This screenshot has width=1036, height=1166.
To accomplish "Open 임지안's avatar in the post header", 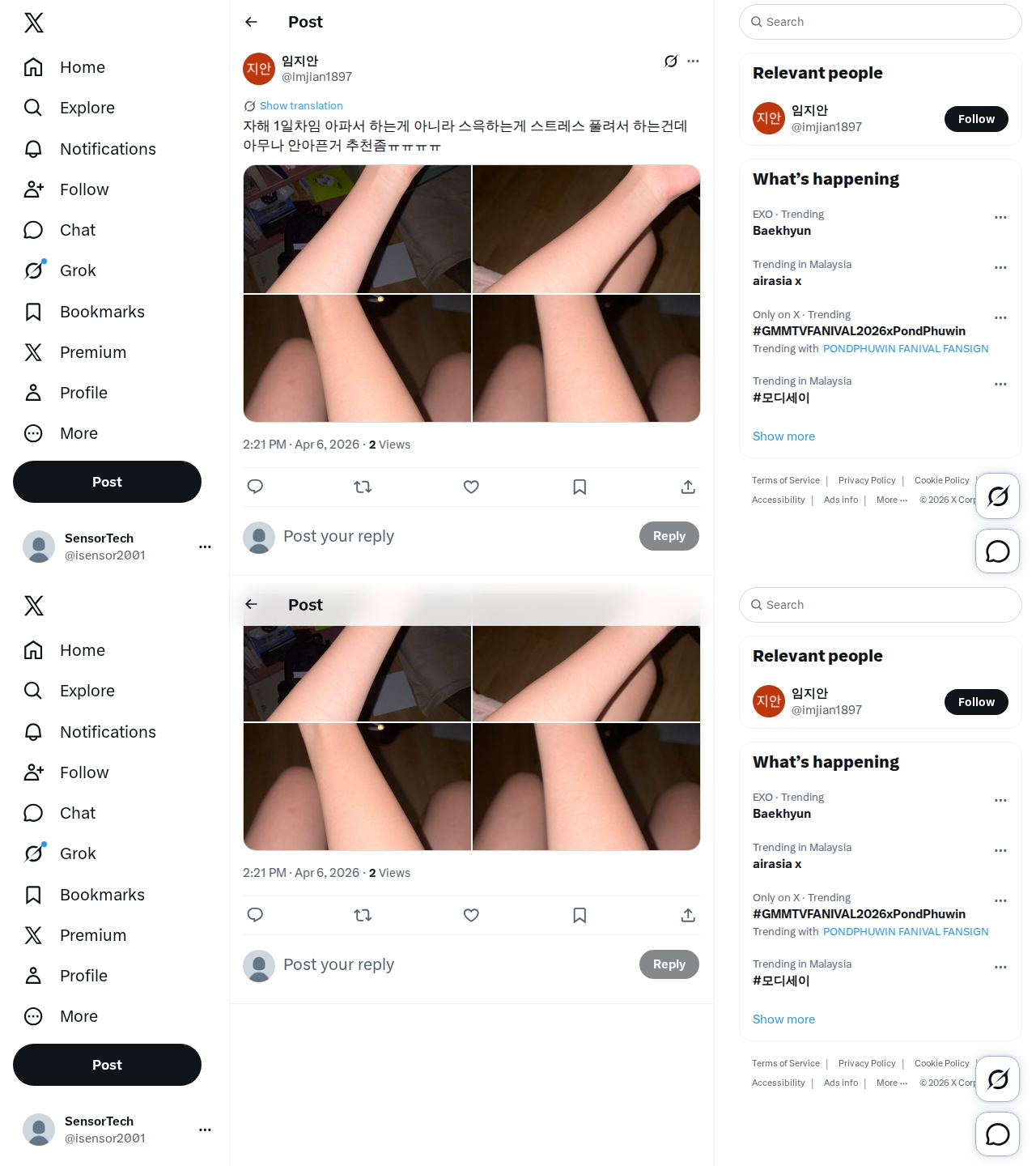I will click(259, 69).
